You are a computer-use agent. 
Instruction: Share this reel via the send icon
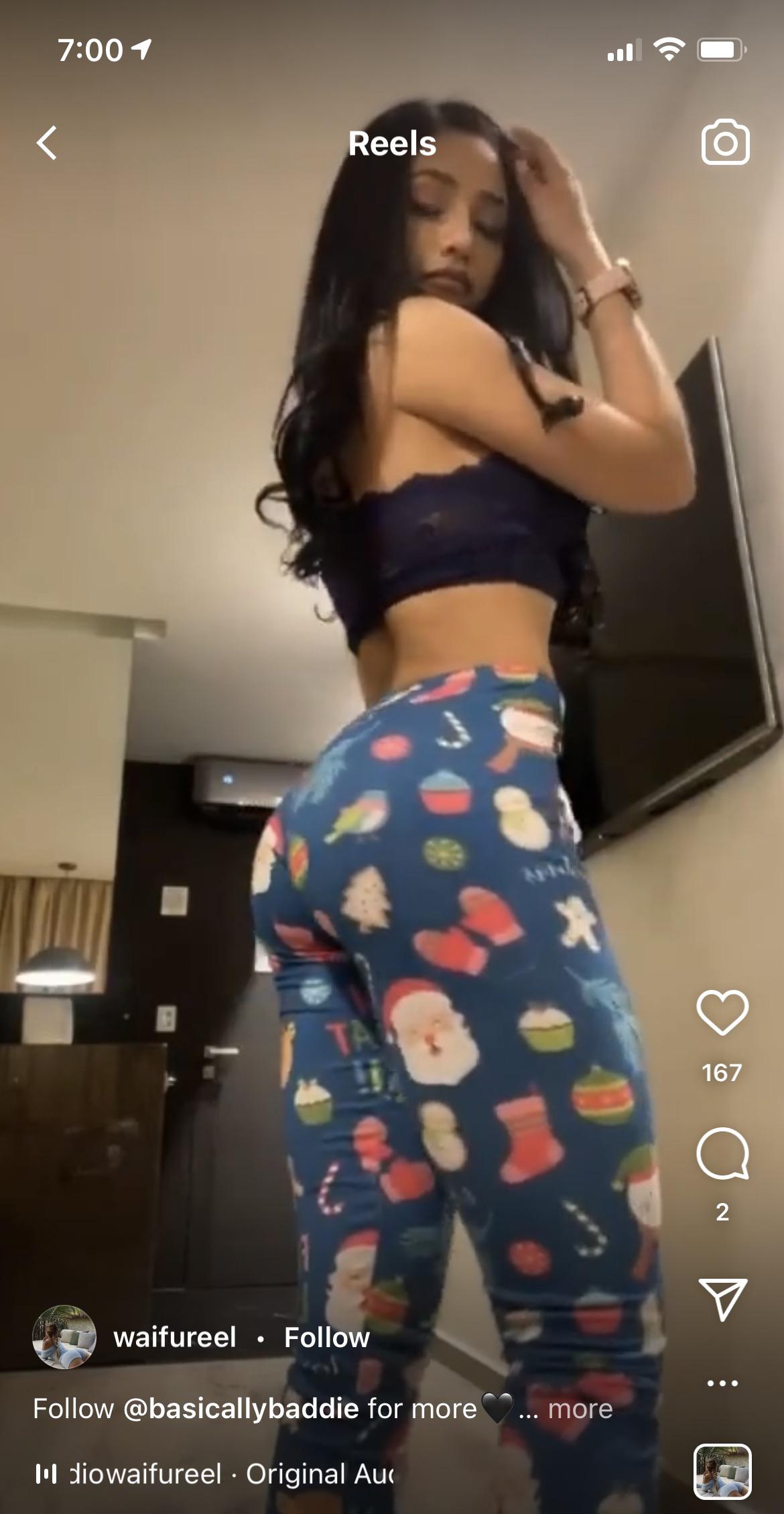(x=722, y=1298)
